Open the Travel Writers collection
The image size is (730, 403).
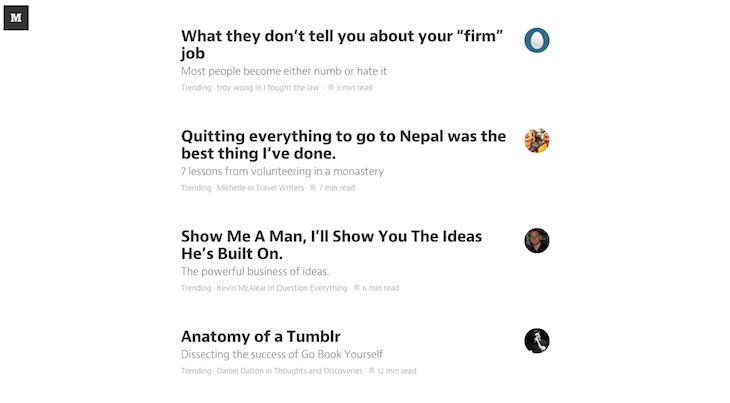point(280,188)
